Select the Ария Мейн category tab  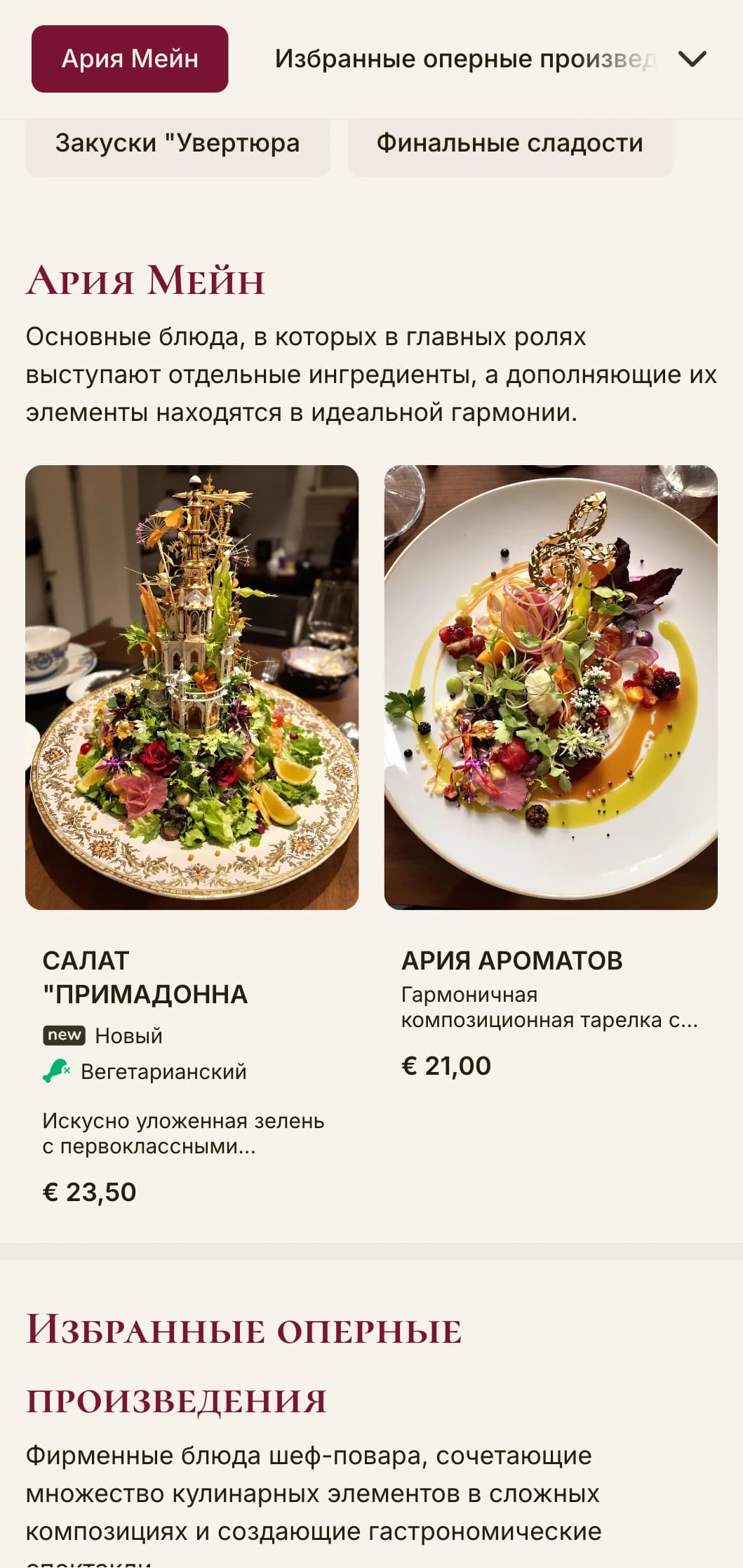tap(130, 59)
